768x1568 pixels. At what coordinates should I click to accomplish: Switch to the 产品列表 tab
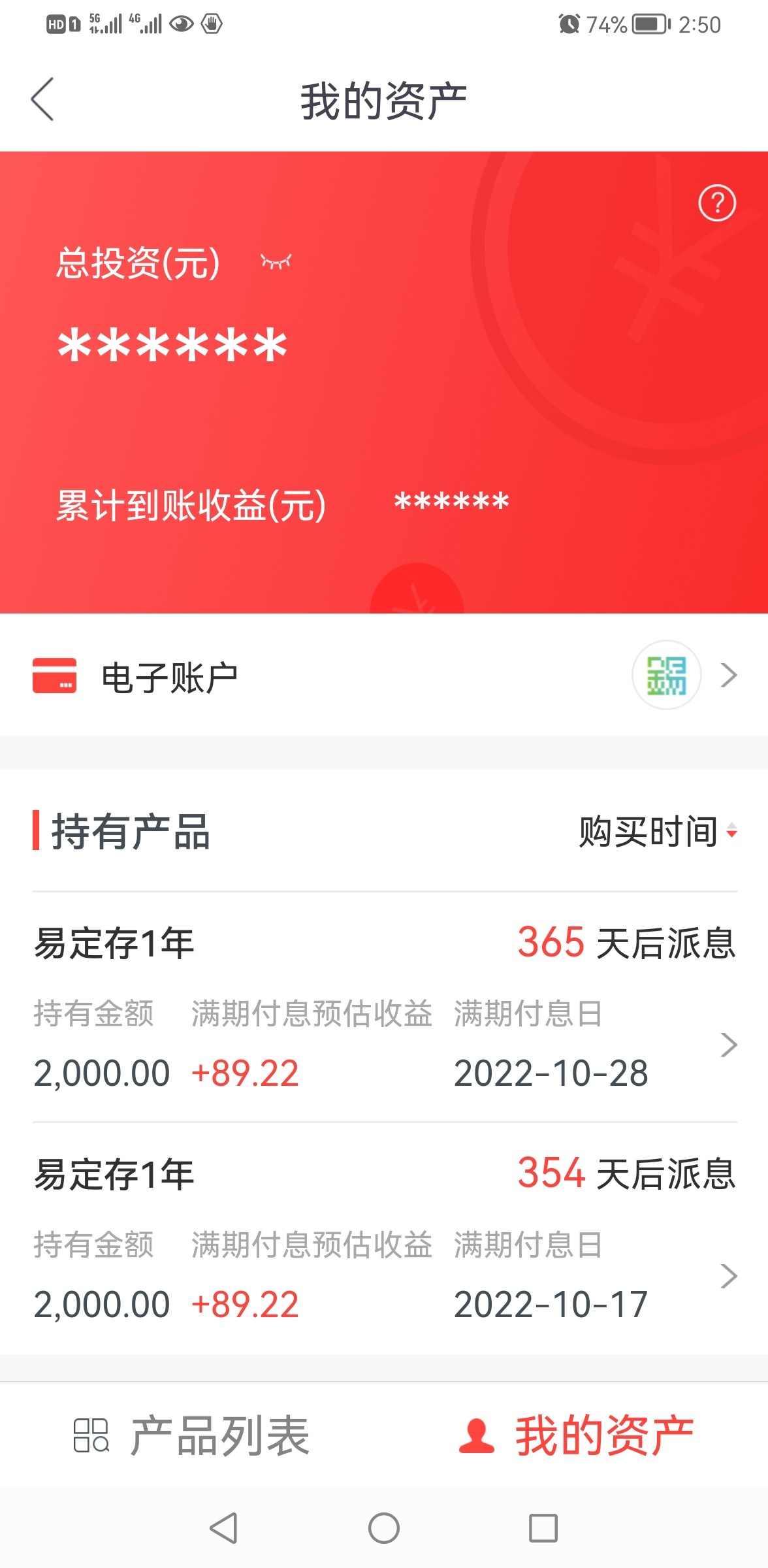[x=191, y=1436]
